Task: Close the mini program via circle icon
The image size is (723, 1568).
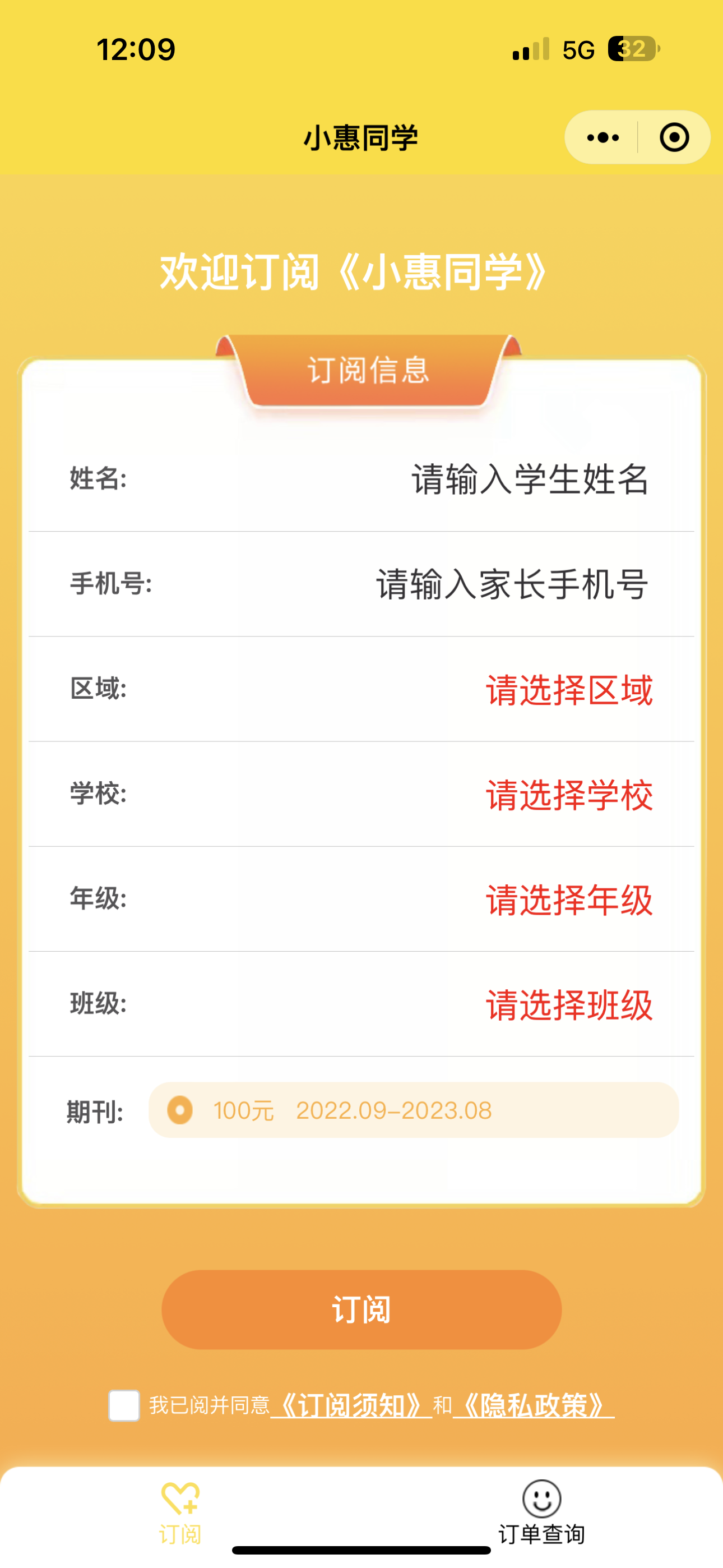Action: pyautogui.click(x=674, y=137)
